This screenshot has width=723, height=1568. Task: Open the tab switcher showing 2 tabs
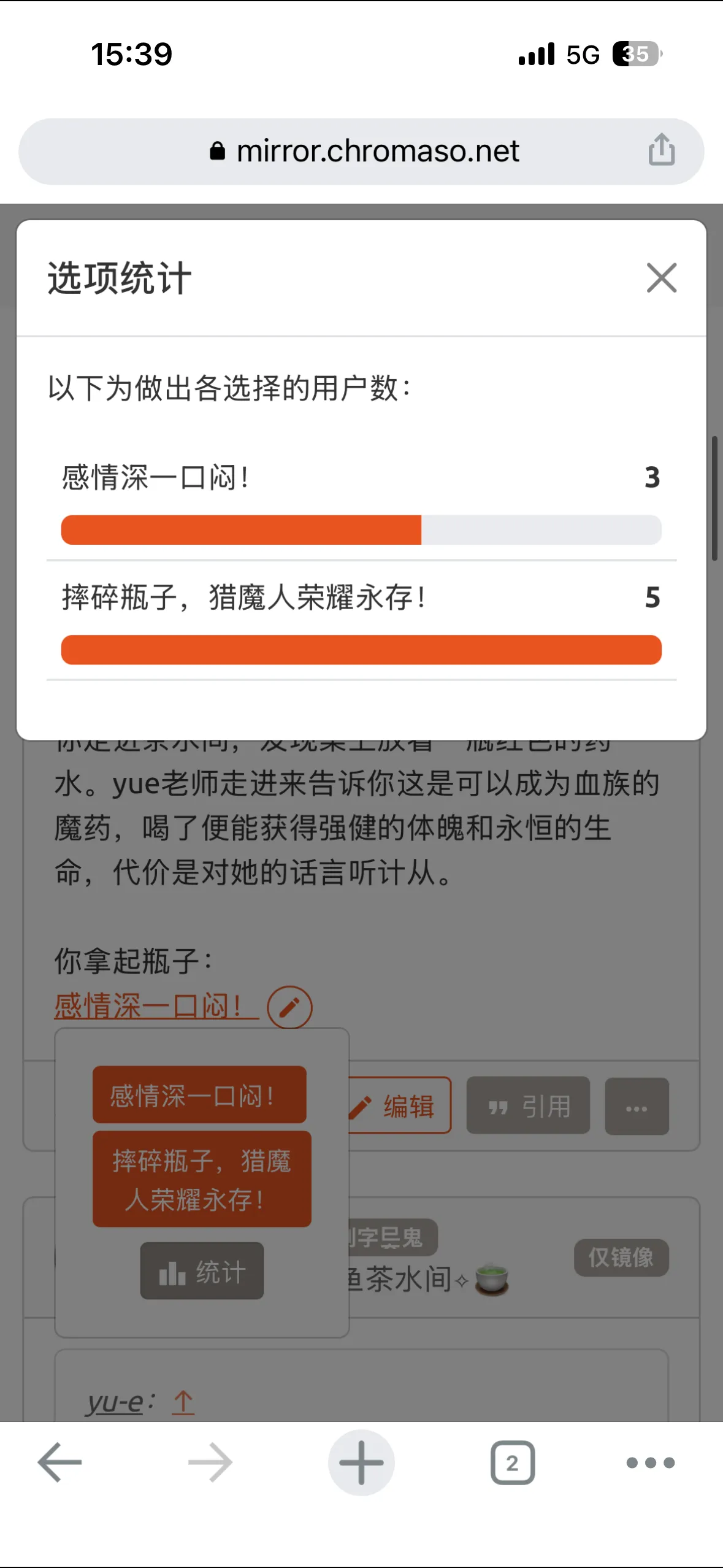pyautogui.click(x=512, y=1462)
